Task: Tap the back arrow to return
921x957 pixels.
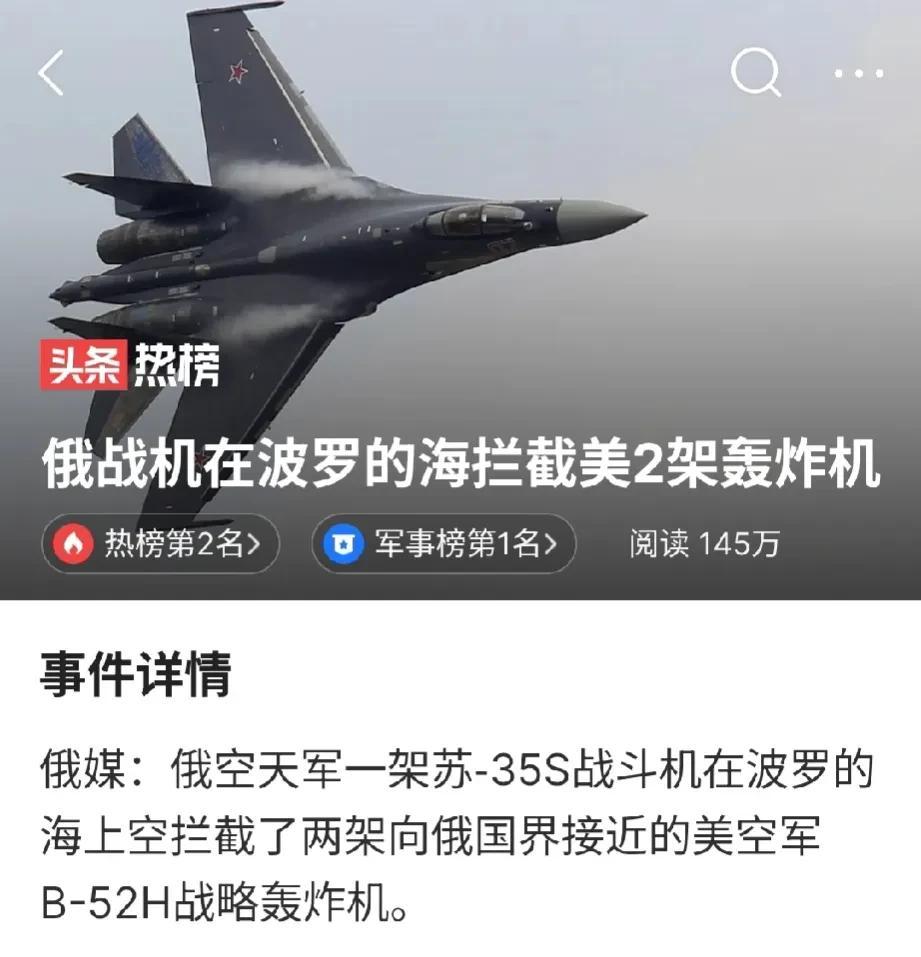Action: pyautogui.click(x=48, y=73)
